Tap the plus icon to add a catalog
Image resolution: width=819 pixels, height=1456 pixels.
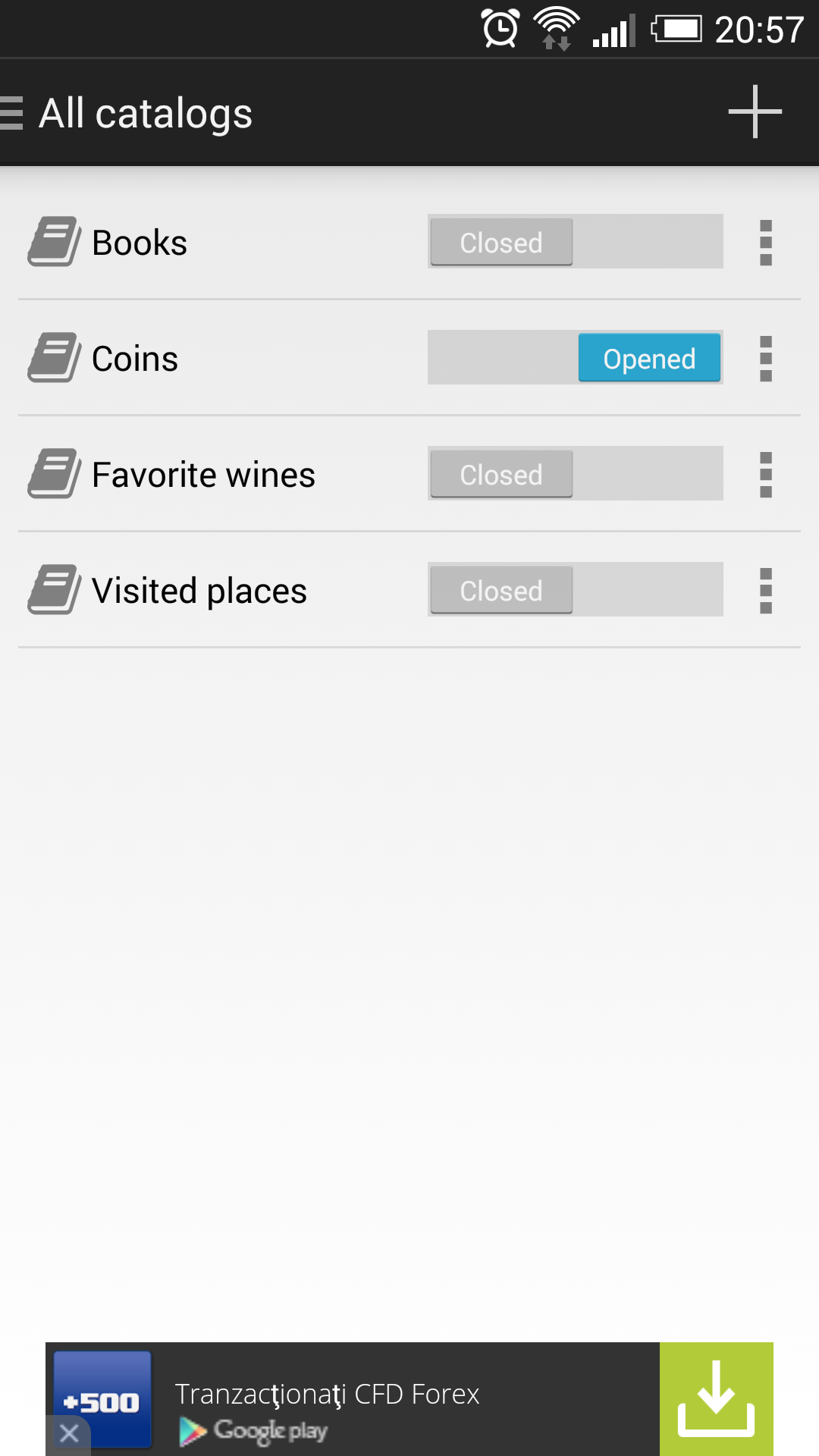[755, 112]
